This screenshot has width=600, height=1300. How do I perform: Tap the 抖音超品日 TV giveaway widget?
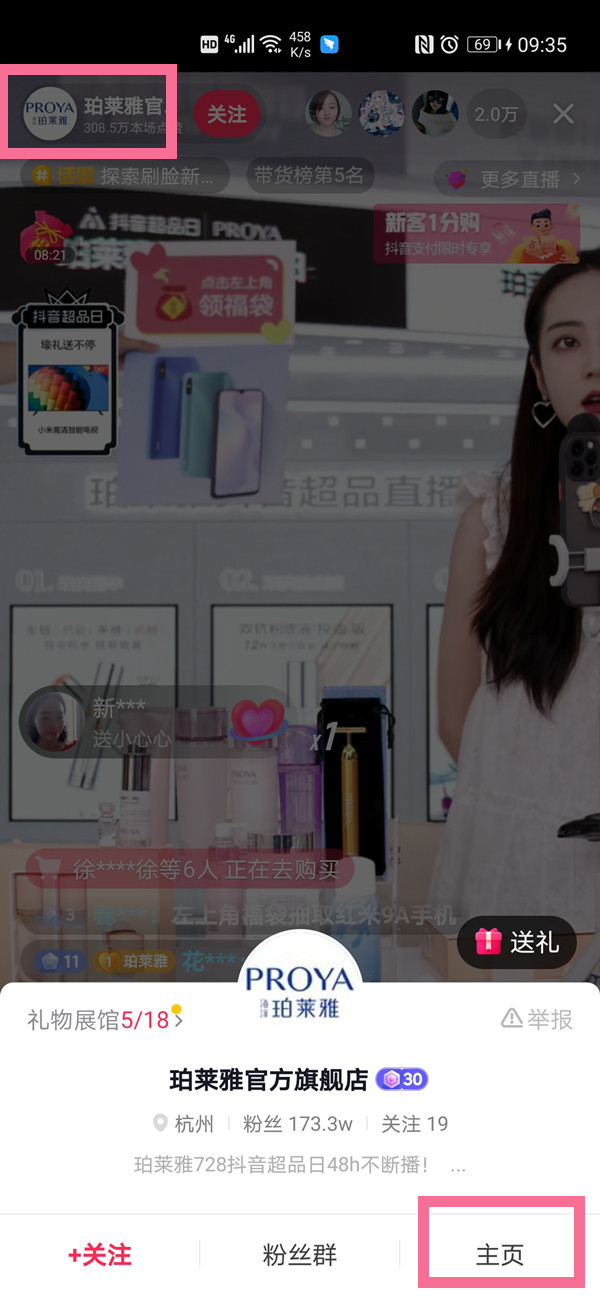tap(70, 370)
